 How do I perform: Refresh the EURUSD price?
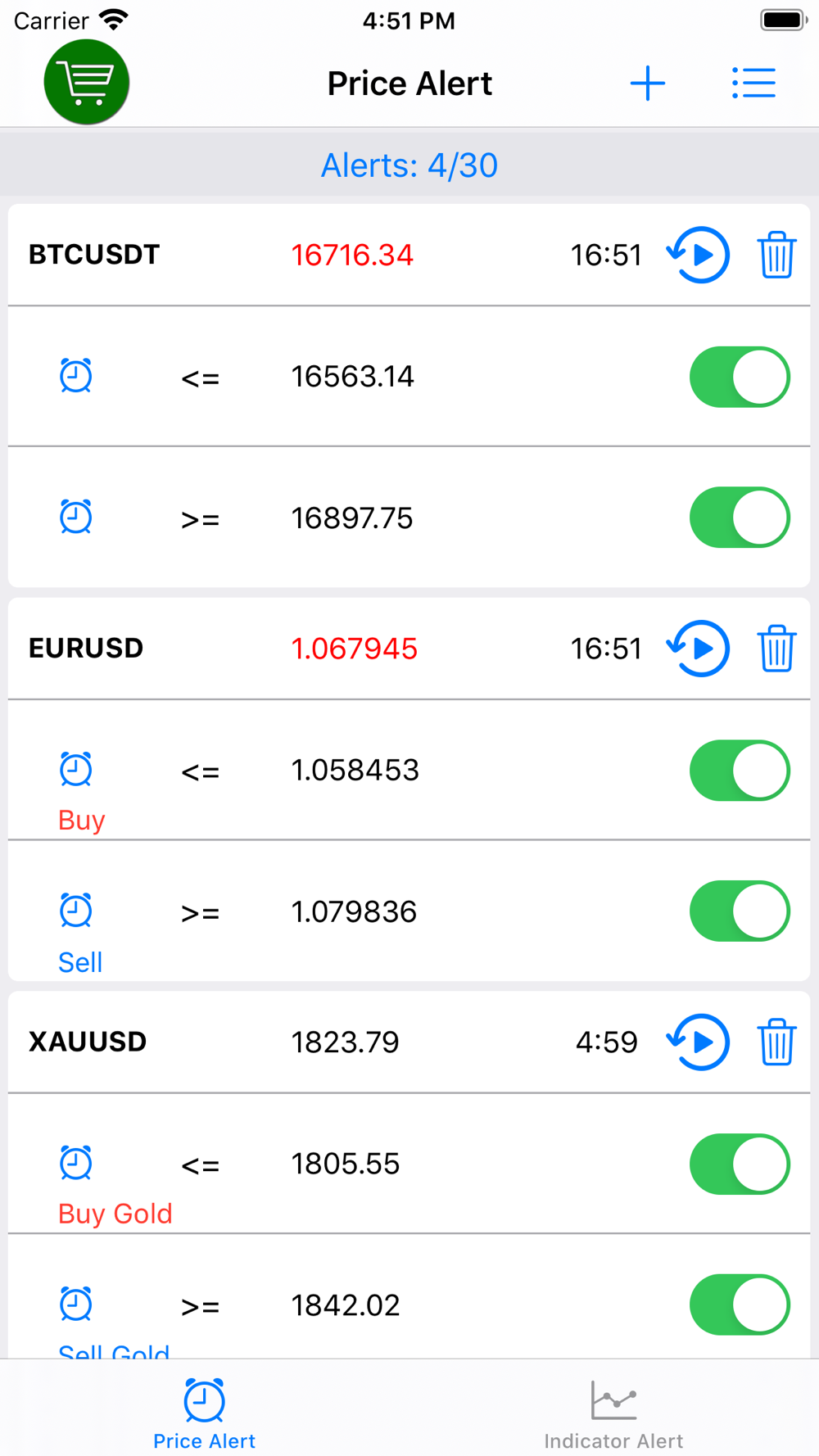coord(699,649)
